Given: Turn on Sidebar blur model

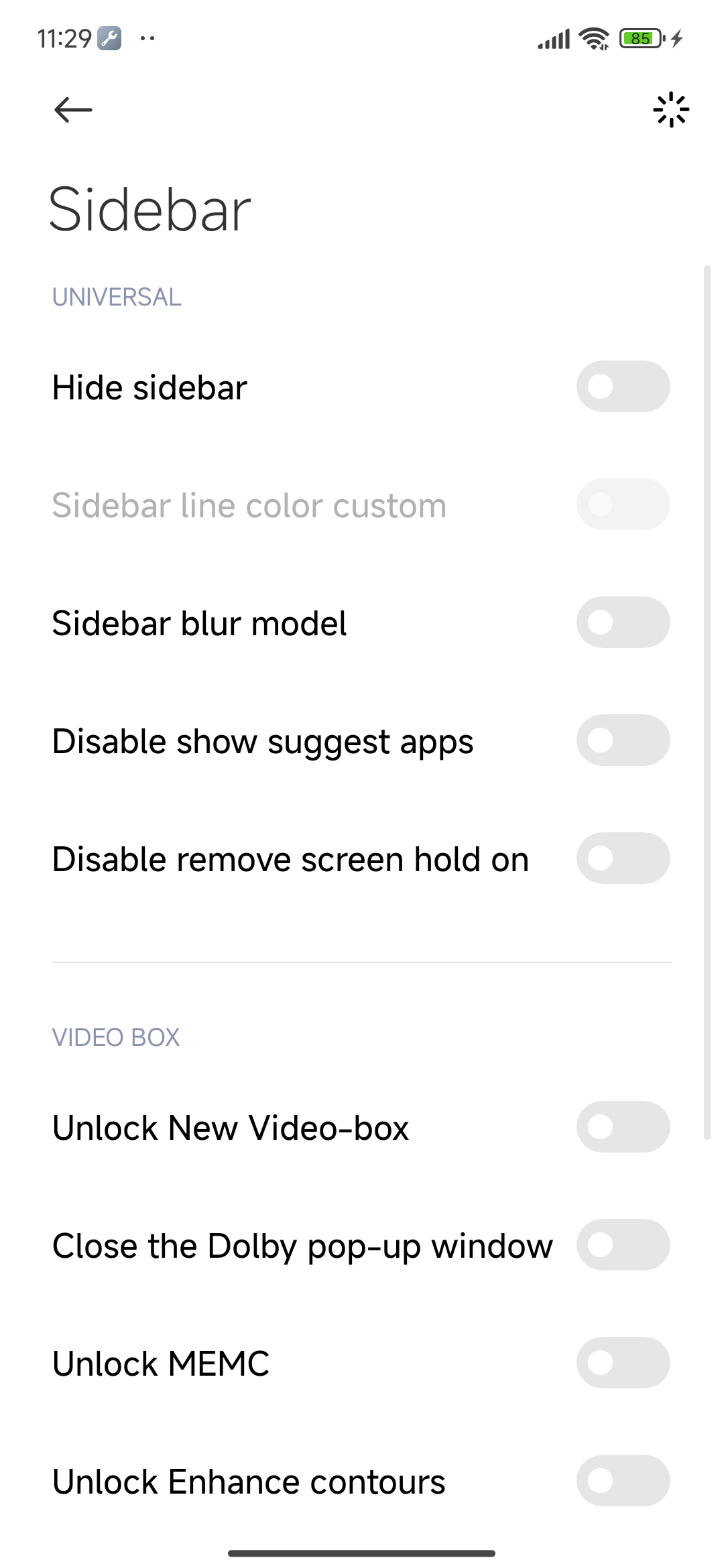Looking at the screenshot, I should pyautogui.click(x=623, y=623).
